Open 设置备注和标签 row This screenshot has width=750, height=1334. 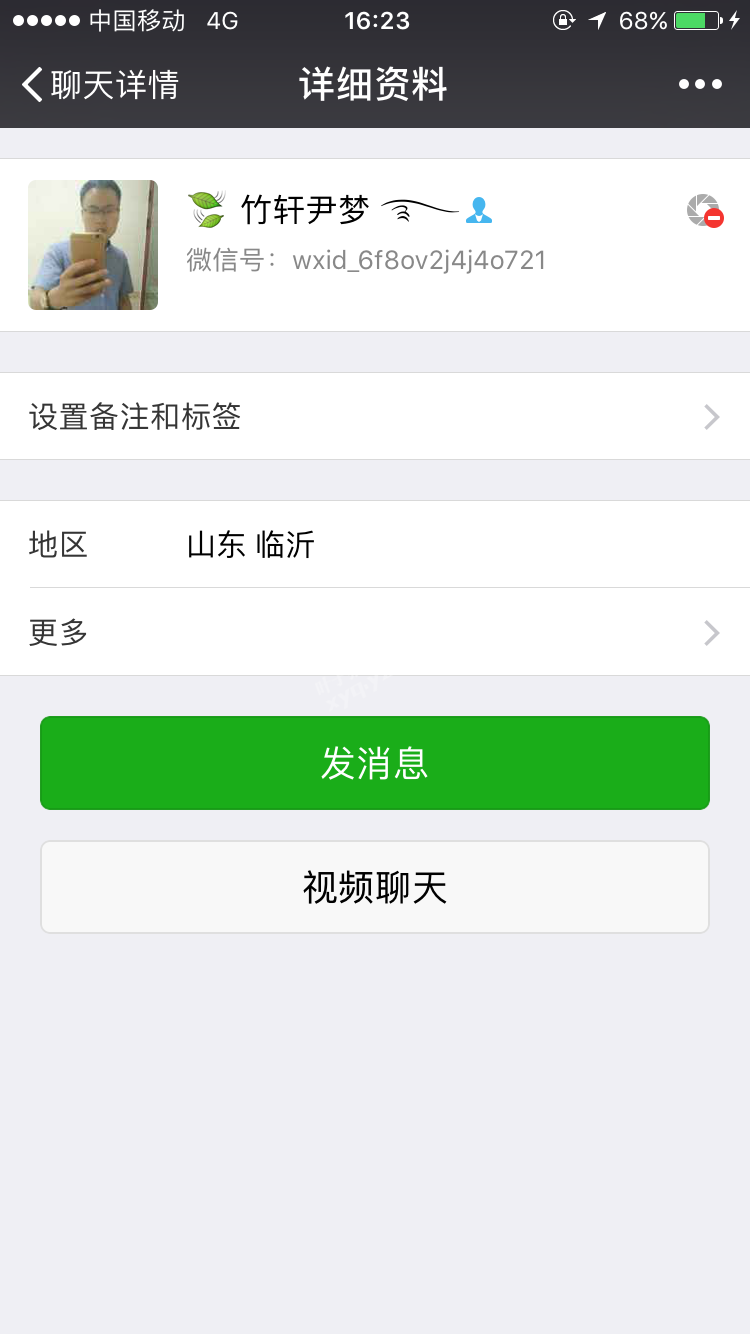click(375, 416)
